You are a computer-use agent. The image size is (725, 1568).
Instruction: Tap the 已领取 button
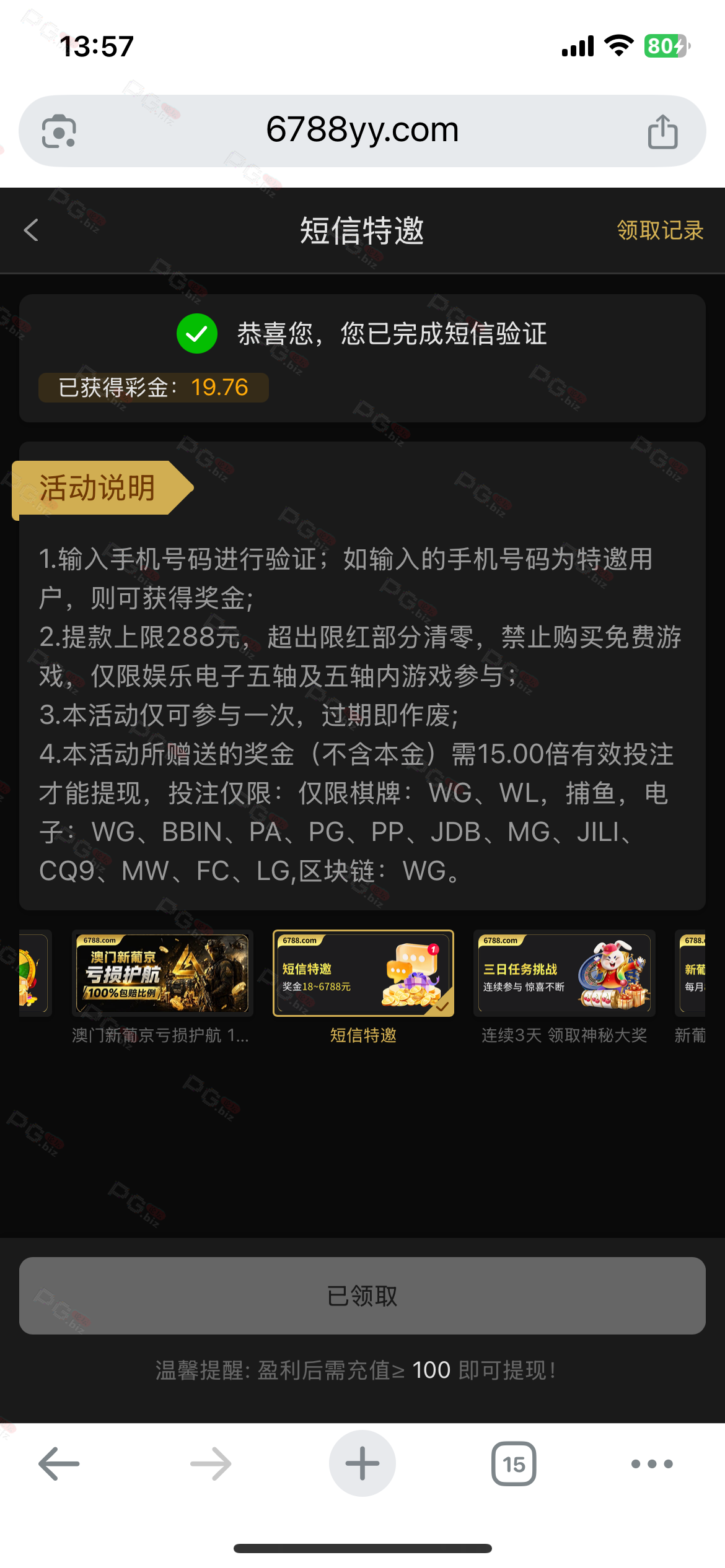coord(362,1296)
